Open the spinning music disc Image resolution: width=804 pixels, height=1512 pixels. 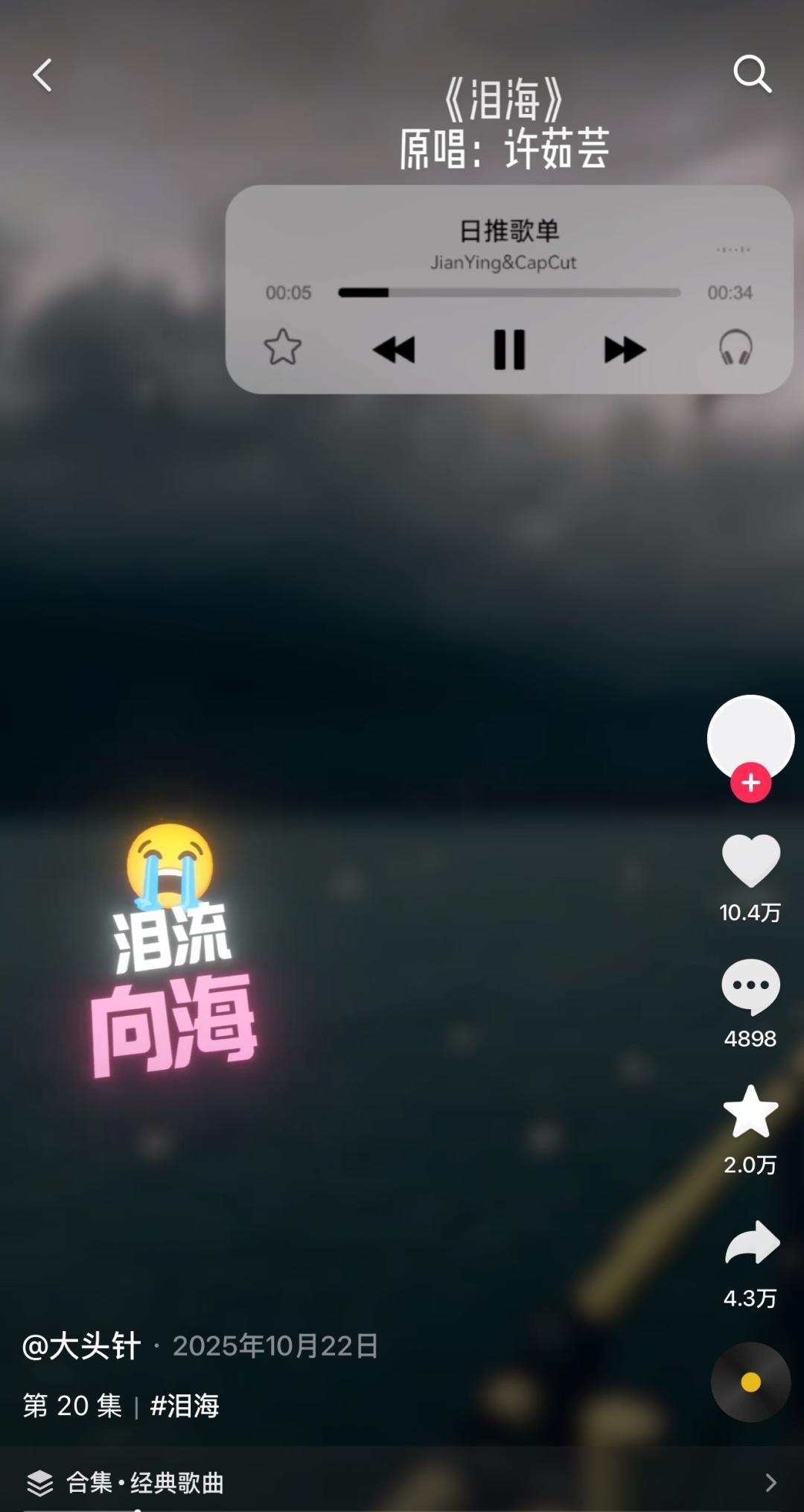[750, 1382]
